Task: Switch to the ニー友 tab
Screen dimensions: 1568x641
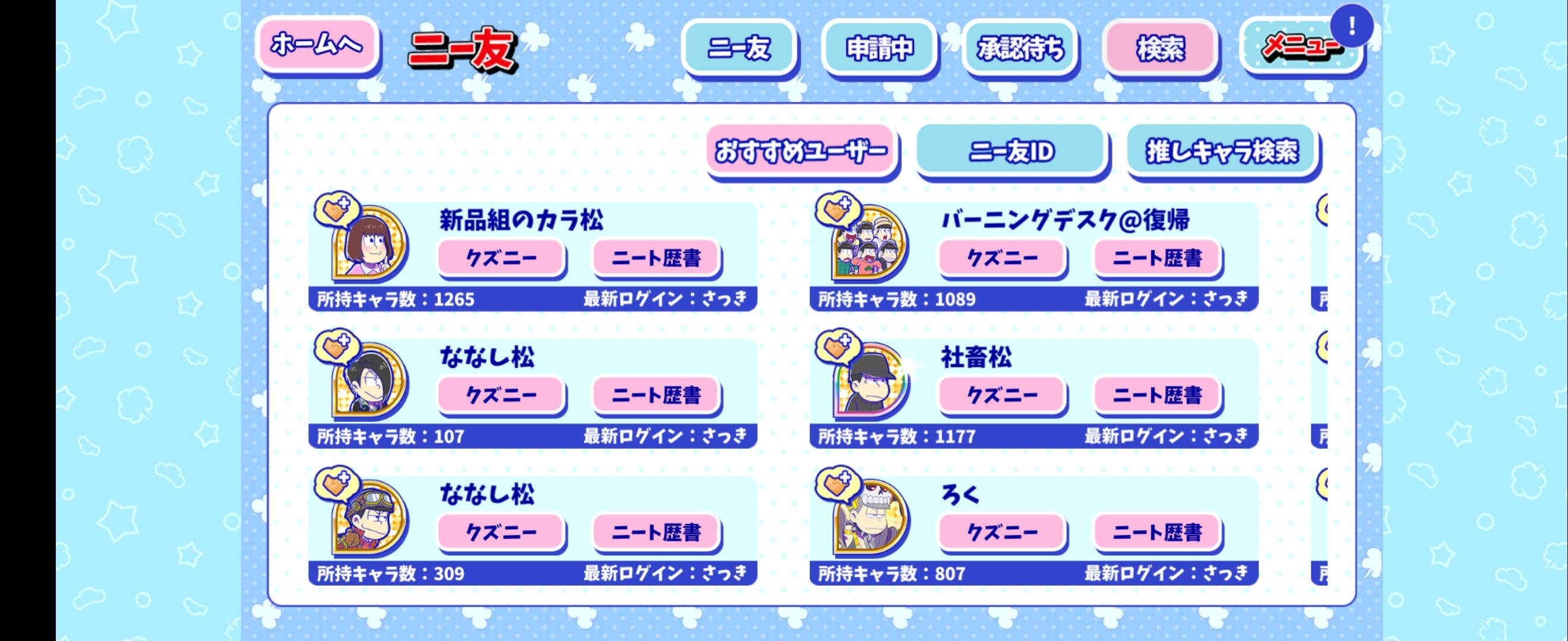Action: click(x=738, y=48)
